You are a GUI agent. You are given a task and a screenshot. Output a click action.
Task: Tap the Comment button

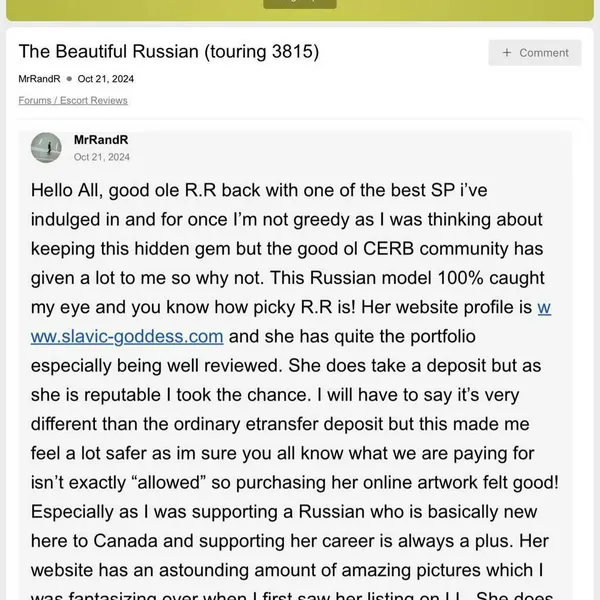coord(534,53)
